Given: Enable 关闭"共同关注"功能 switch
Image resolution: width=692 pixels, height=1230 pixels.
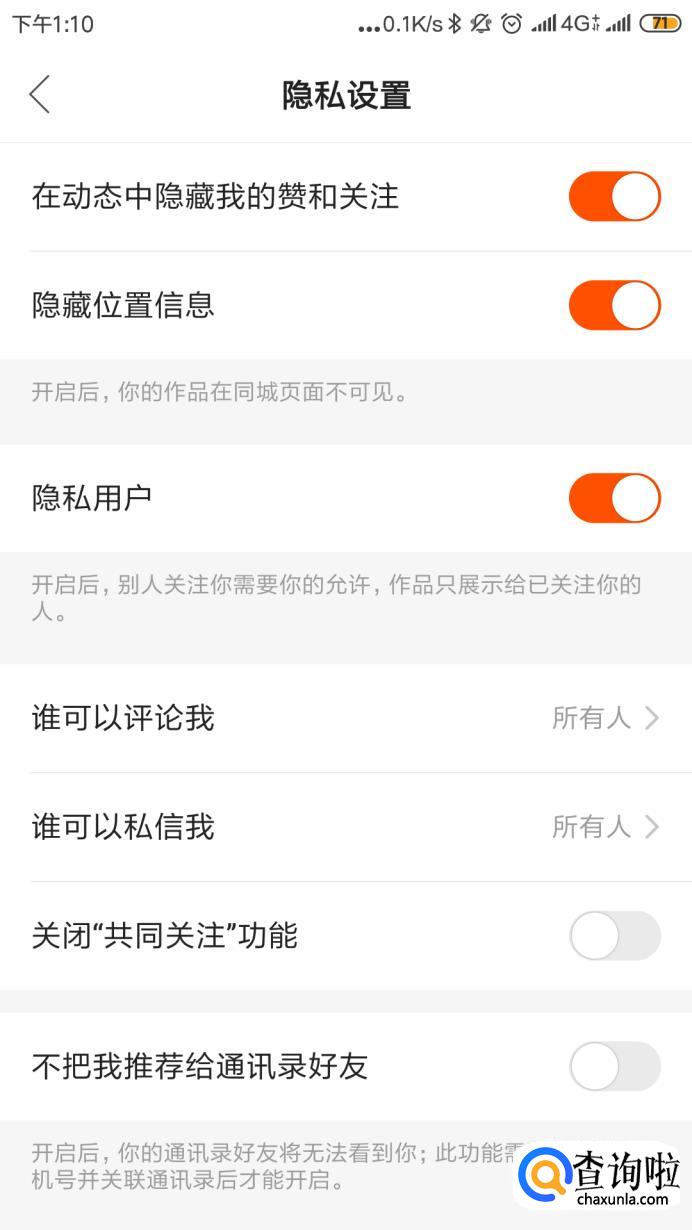Looking at the screenshot, I should click(614, 936).
